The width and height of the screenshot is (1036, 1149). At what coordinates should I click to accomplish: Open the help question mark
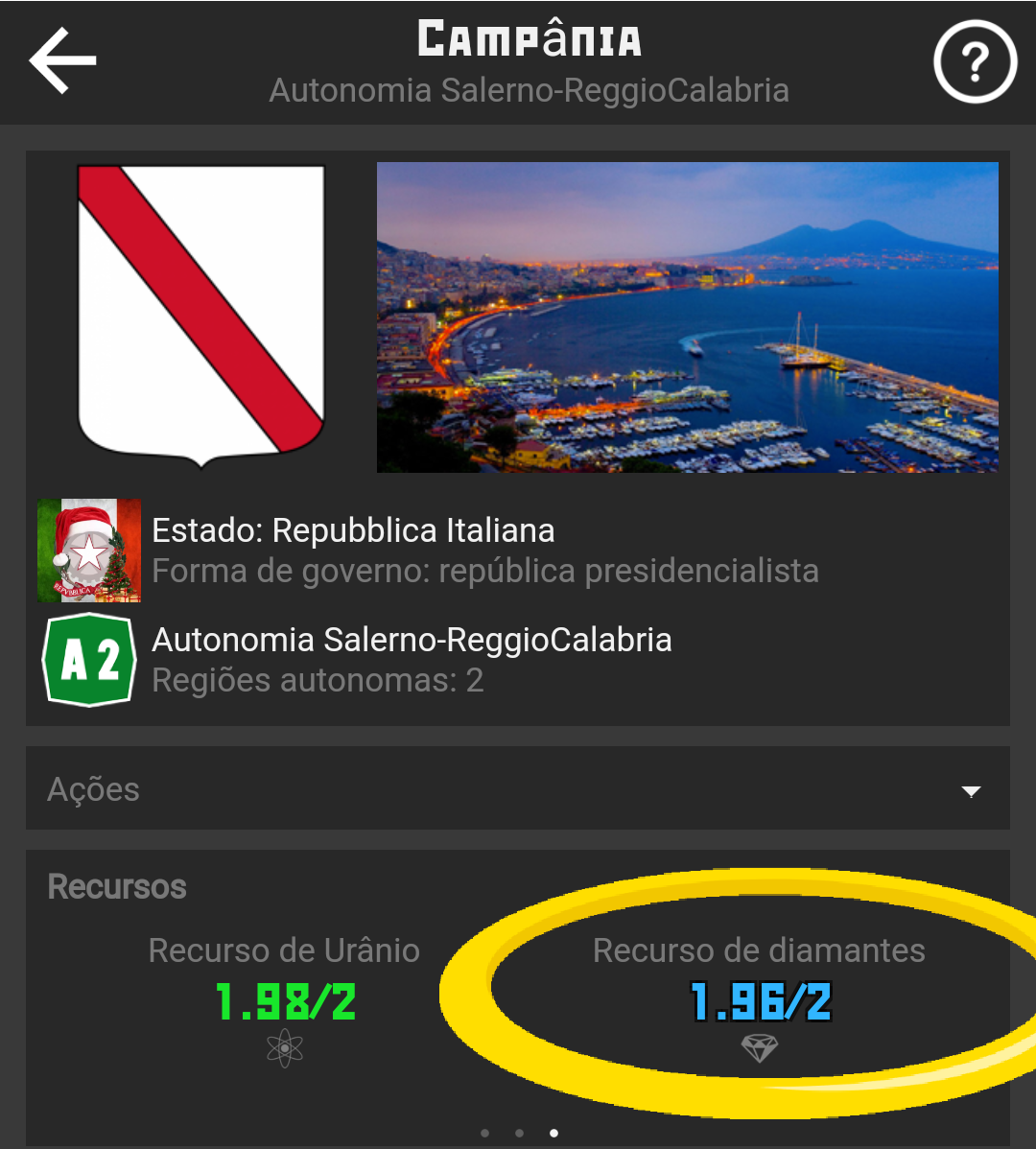(x=975, y=62)
